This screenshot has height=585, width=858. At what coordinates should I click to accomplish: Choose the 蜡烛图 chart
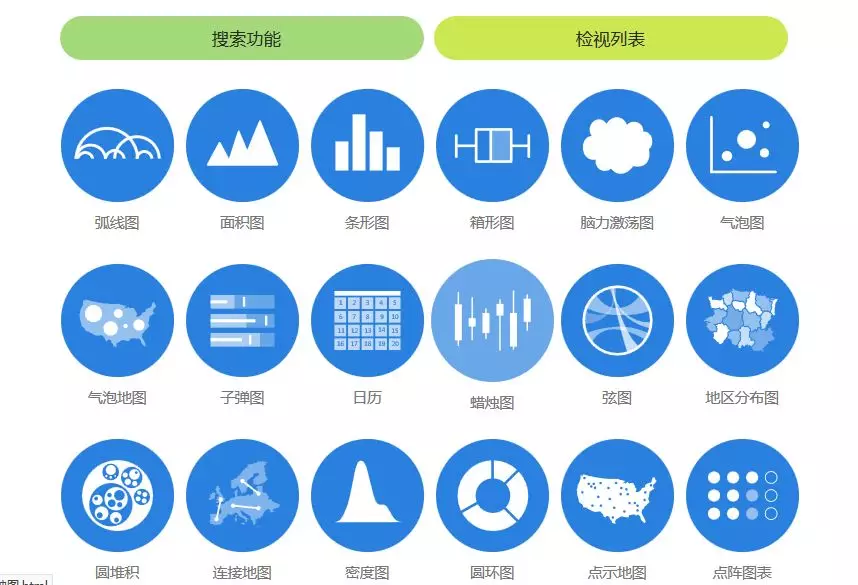(x=492, y=321)
